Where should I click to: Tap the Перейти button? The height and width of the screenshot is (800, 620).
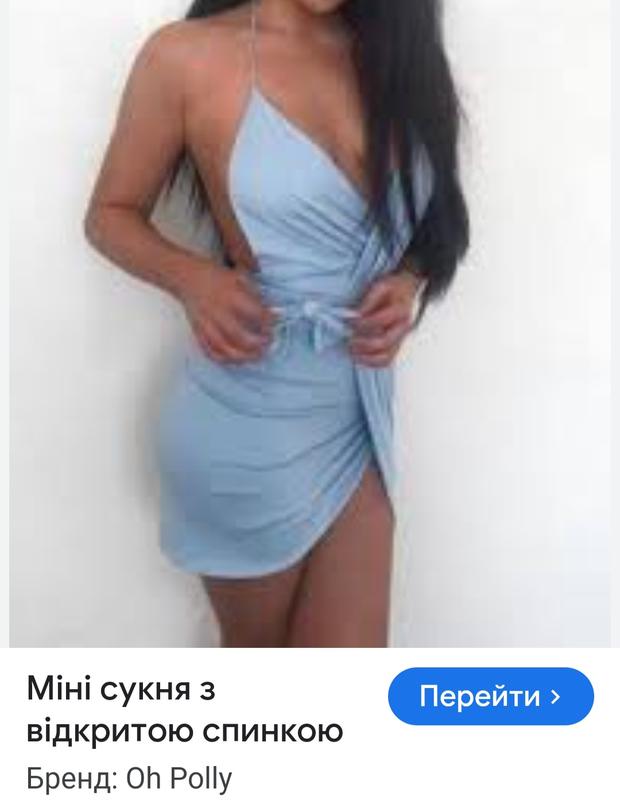490,695
